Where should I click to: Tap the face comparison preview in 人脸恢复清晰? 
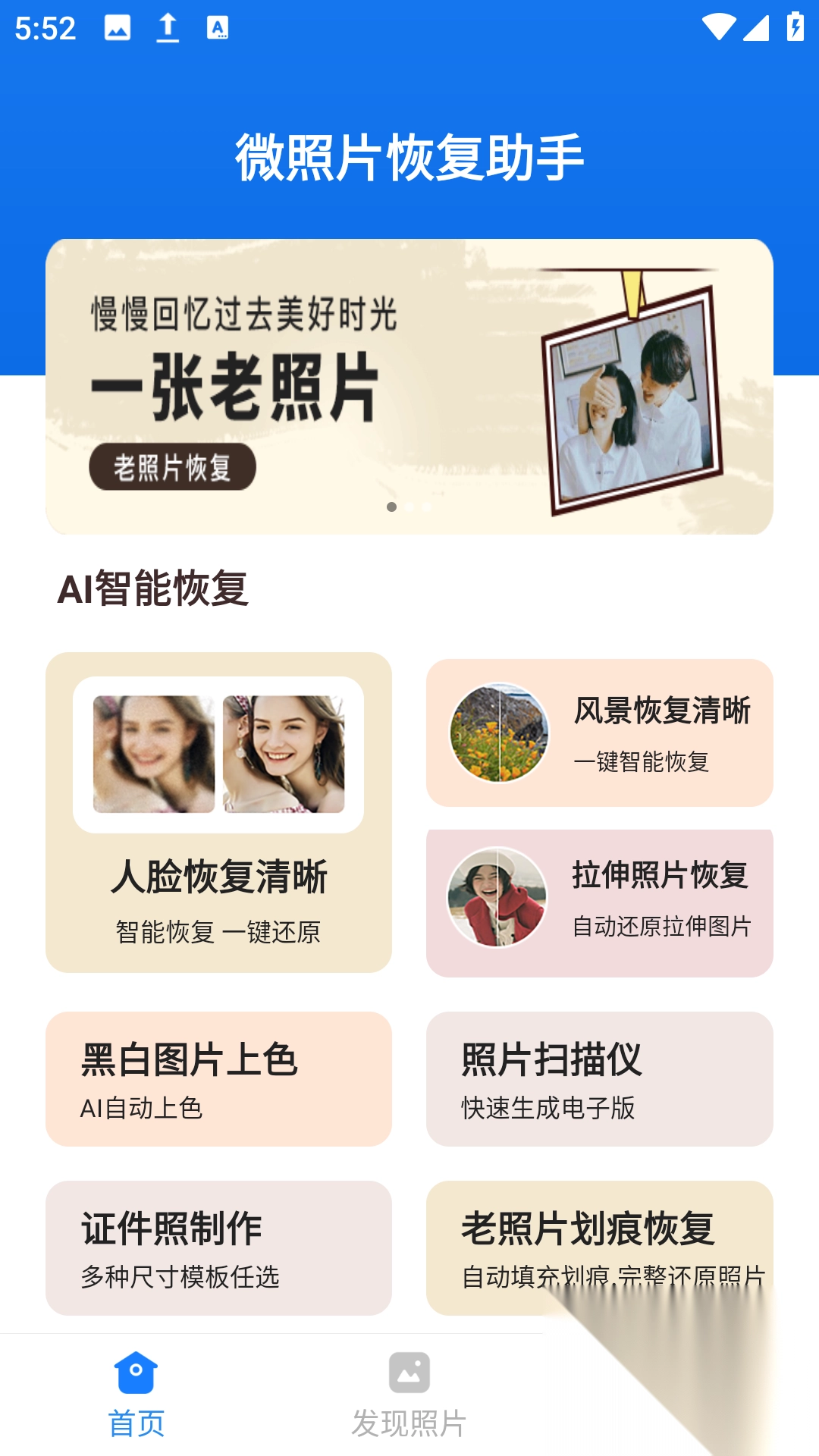click(219, 755)
